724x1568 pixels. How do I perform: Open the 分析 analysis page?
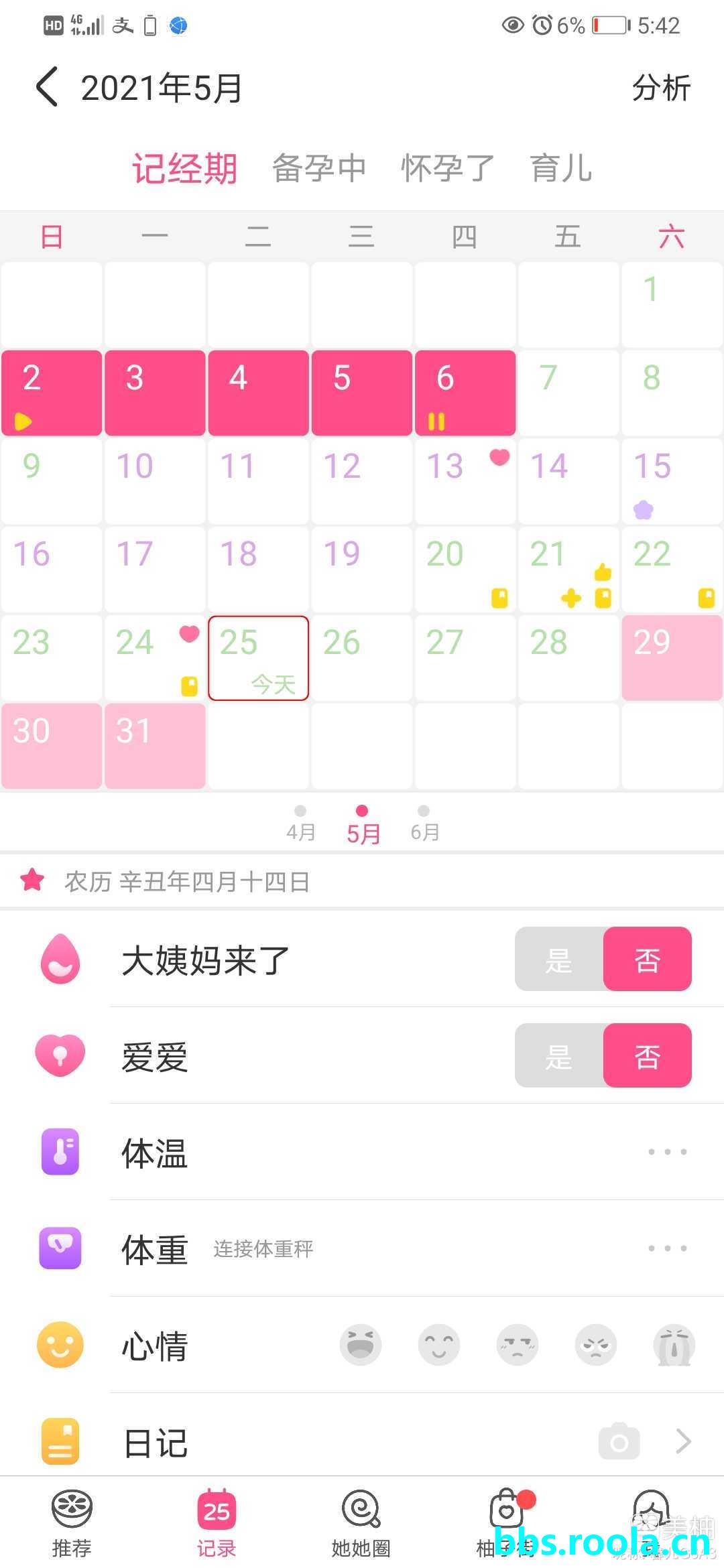pyautogui.click(x=661, y=88)
